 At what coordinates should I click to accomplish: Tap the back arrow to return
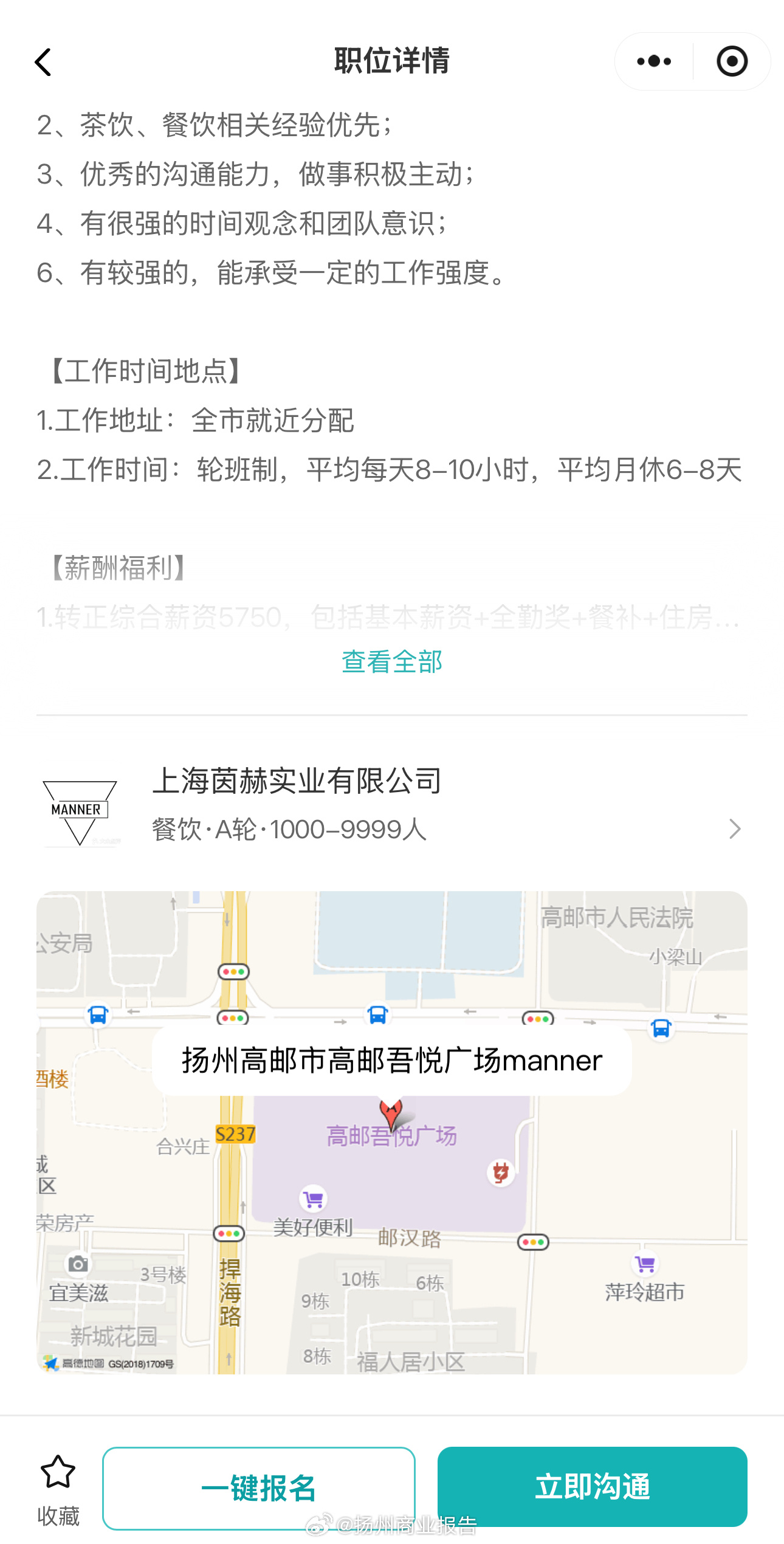tap(43, 61)
